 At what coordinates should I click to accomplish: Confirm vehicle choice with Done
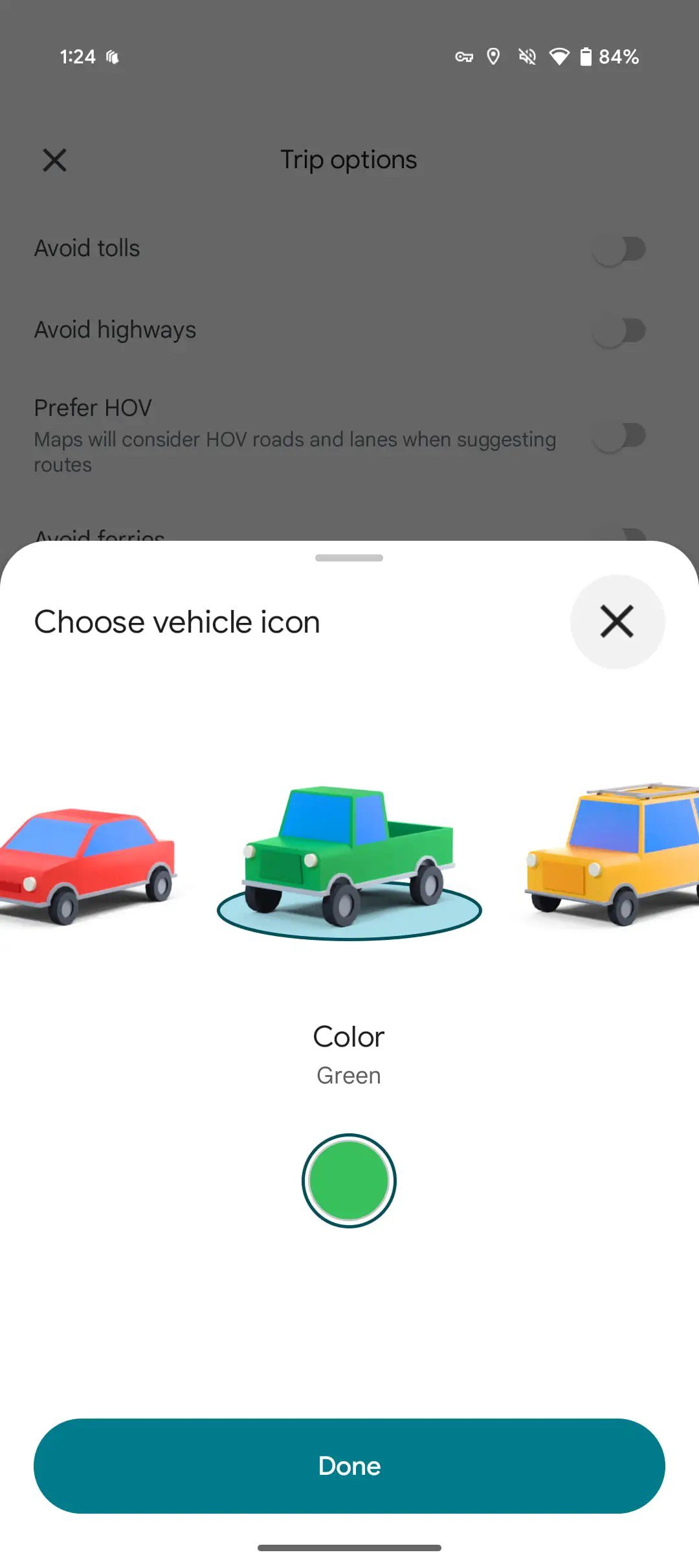349,1466
